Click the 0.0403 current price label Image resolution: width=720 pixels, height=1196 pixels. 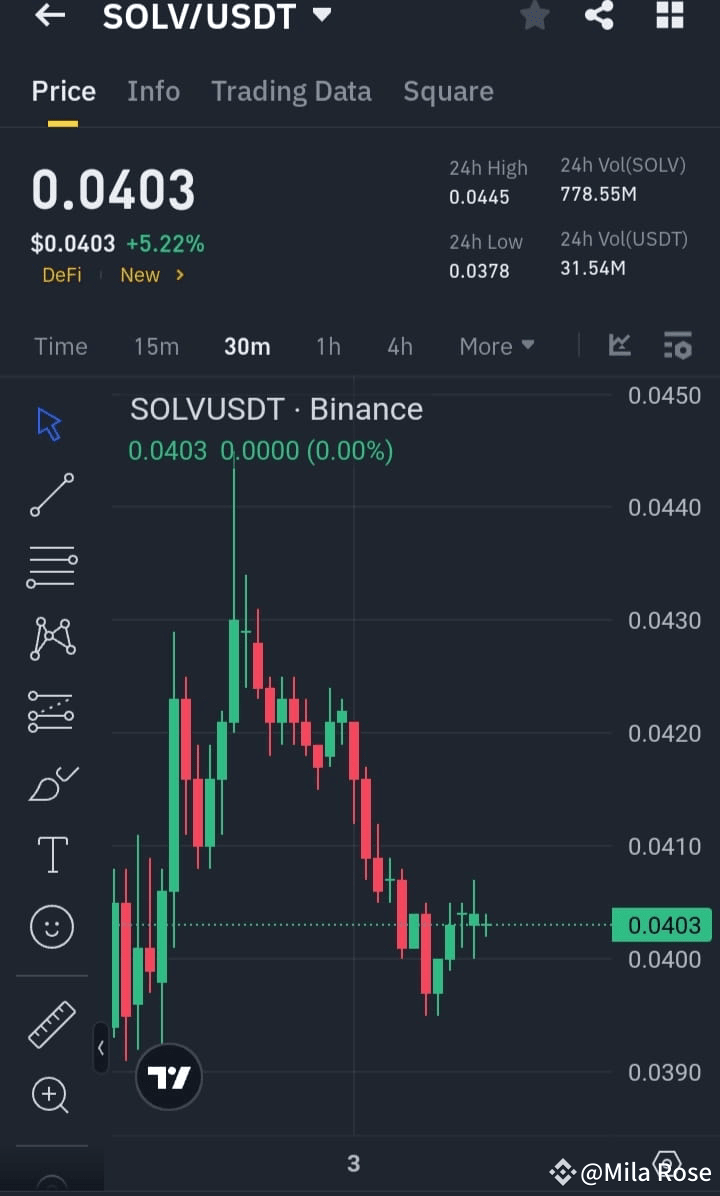tap(662, 925)
